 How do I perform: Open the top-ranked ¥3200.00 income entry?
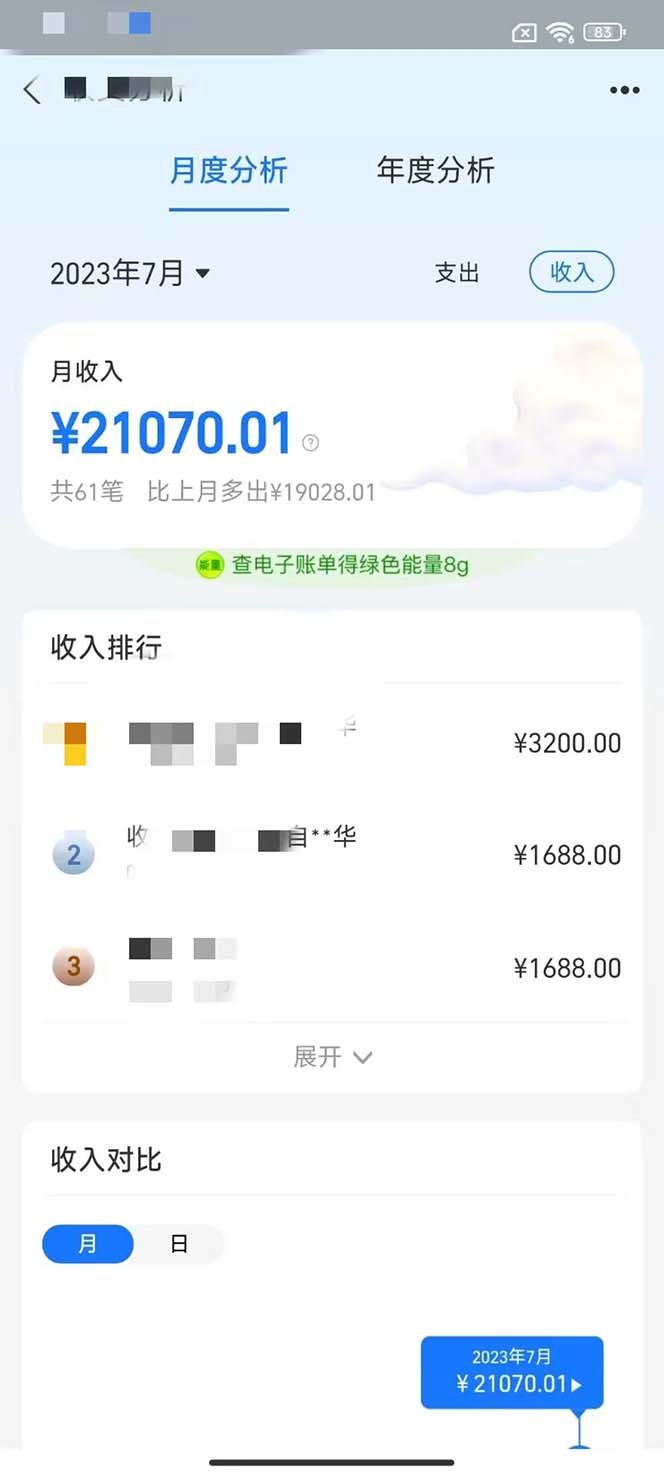point(332,743)
